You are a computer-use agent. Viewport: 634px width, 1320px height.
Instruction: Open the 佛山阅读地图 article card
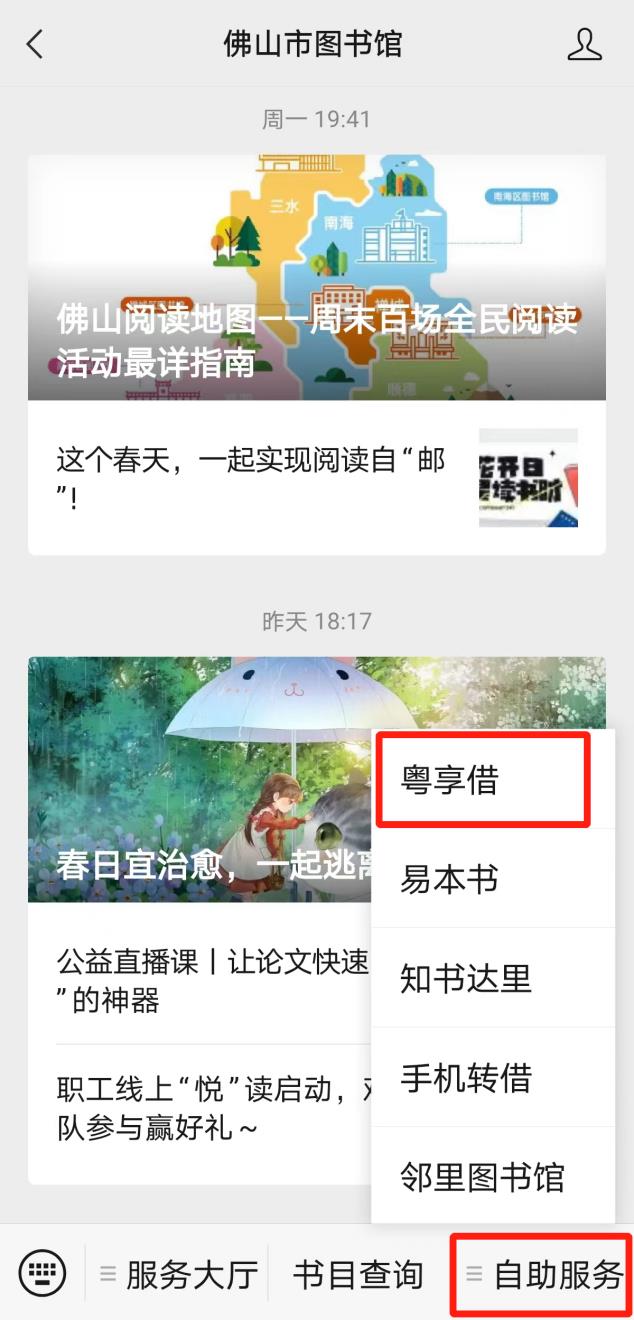(316, 278)
